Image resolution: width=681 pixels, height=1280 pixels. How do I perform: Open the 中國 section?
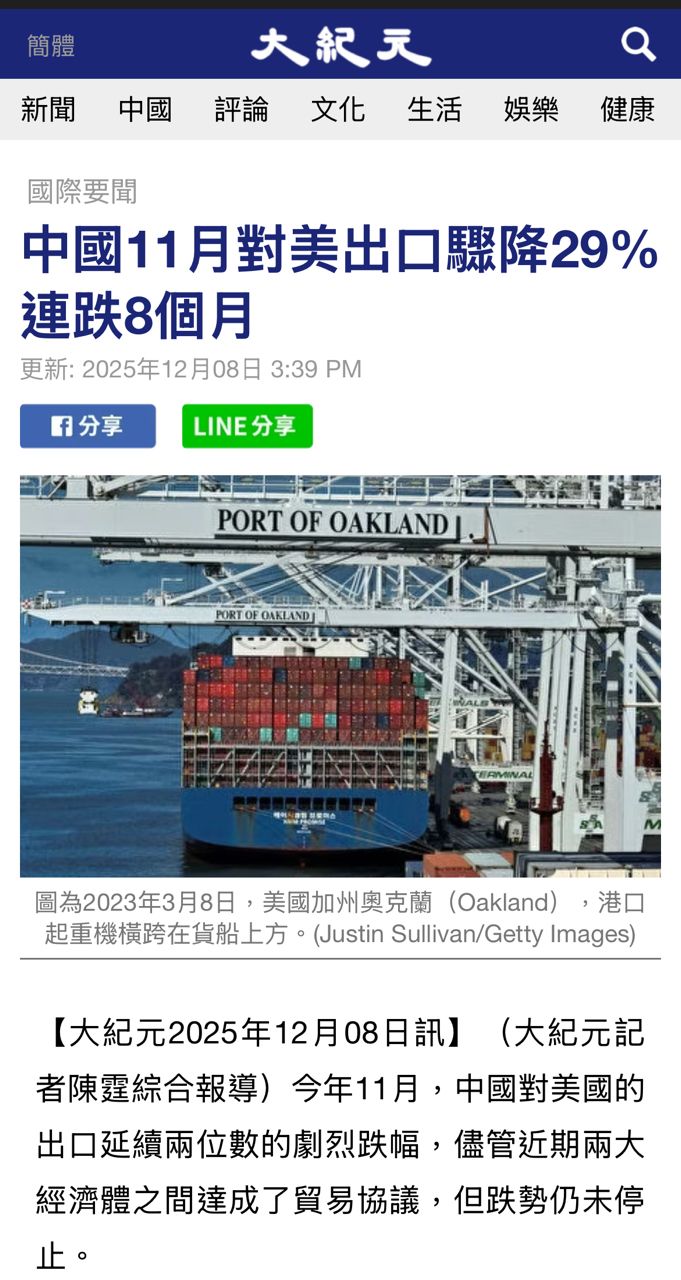(145, 109)
